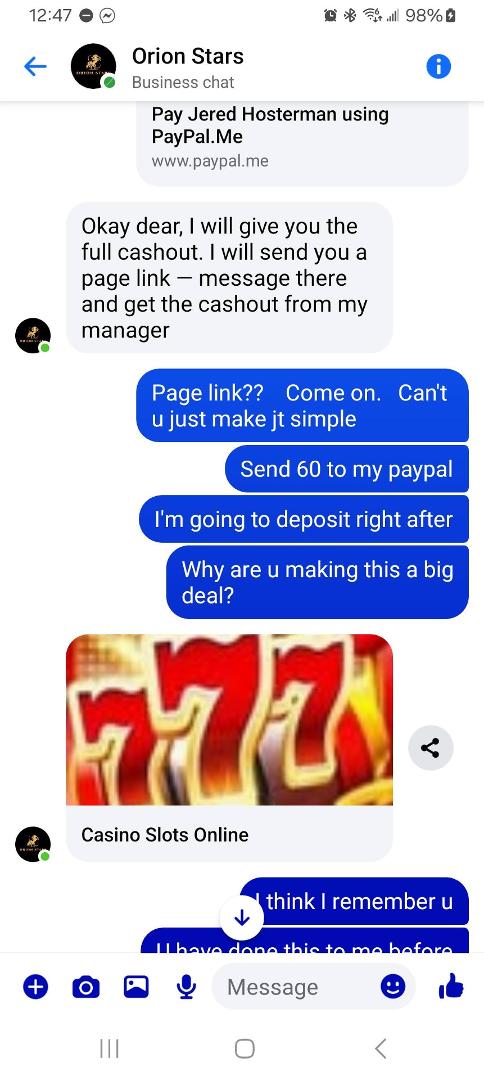Screen dimensions: 484x1080
Task: Open the emoji picker
Action: [393, 987]
